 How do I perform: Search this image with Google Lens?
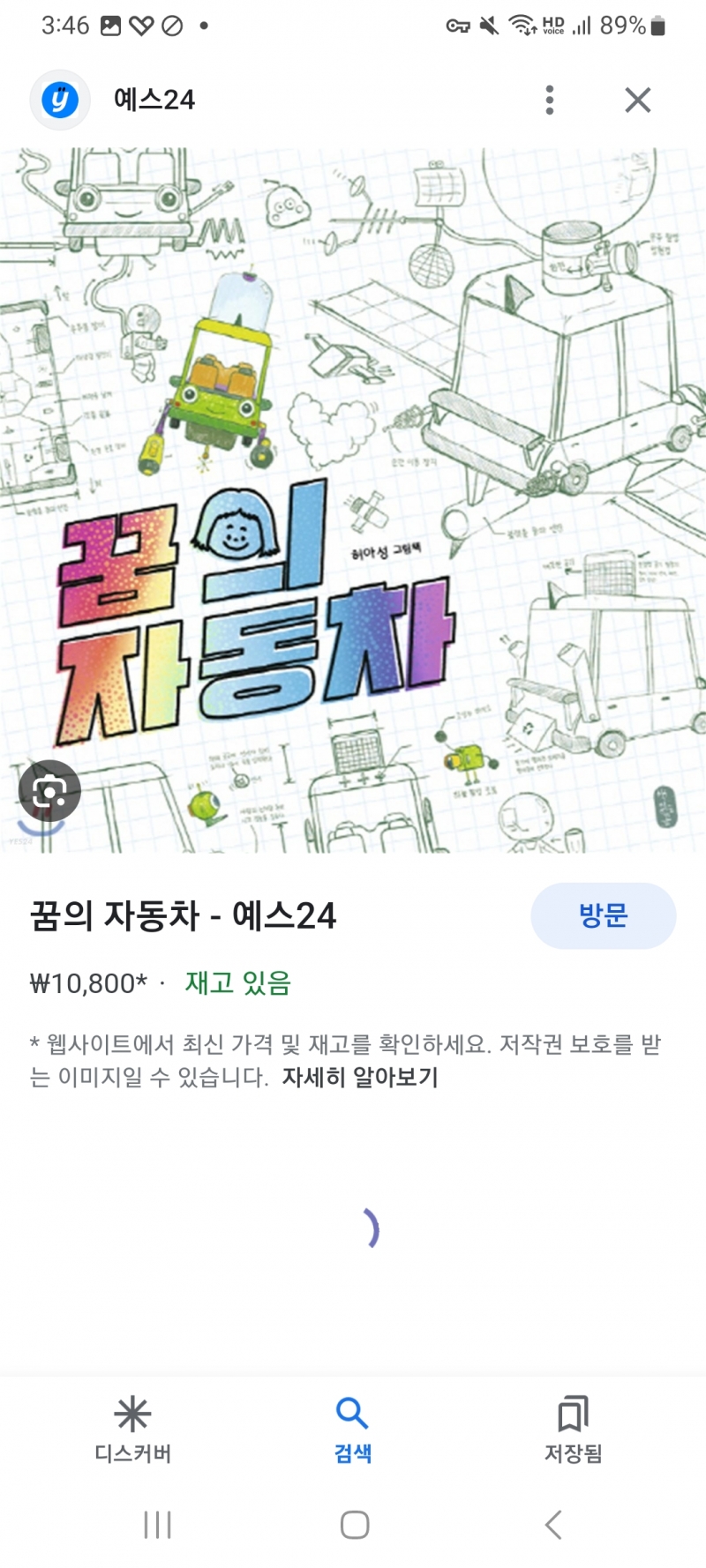[49, 791]
